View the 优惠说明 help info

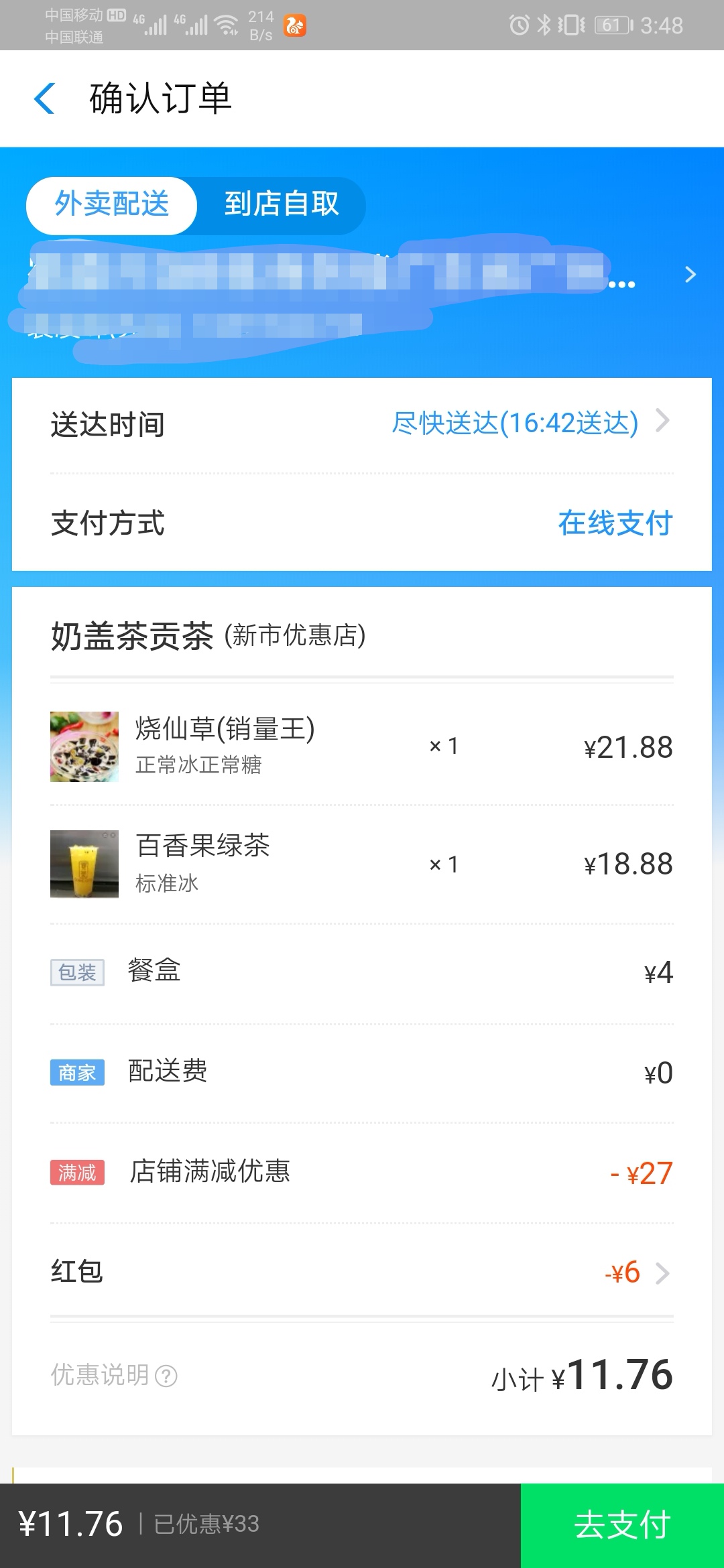coord(114,1375)
